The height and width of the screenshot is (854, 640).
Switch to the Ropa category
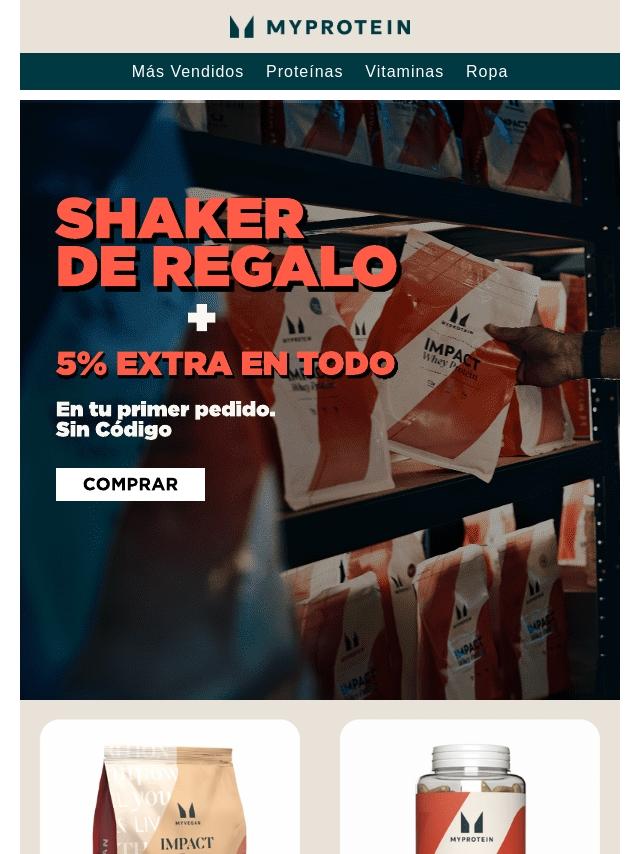point(486,72)
